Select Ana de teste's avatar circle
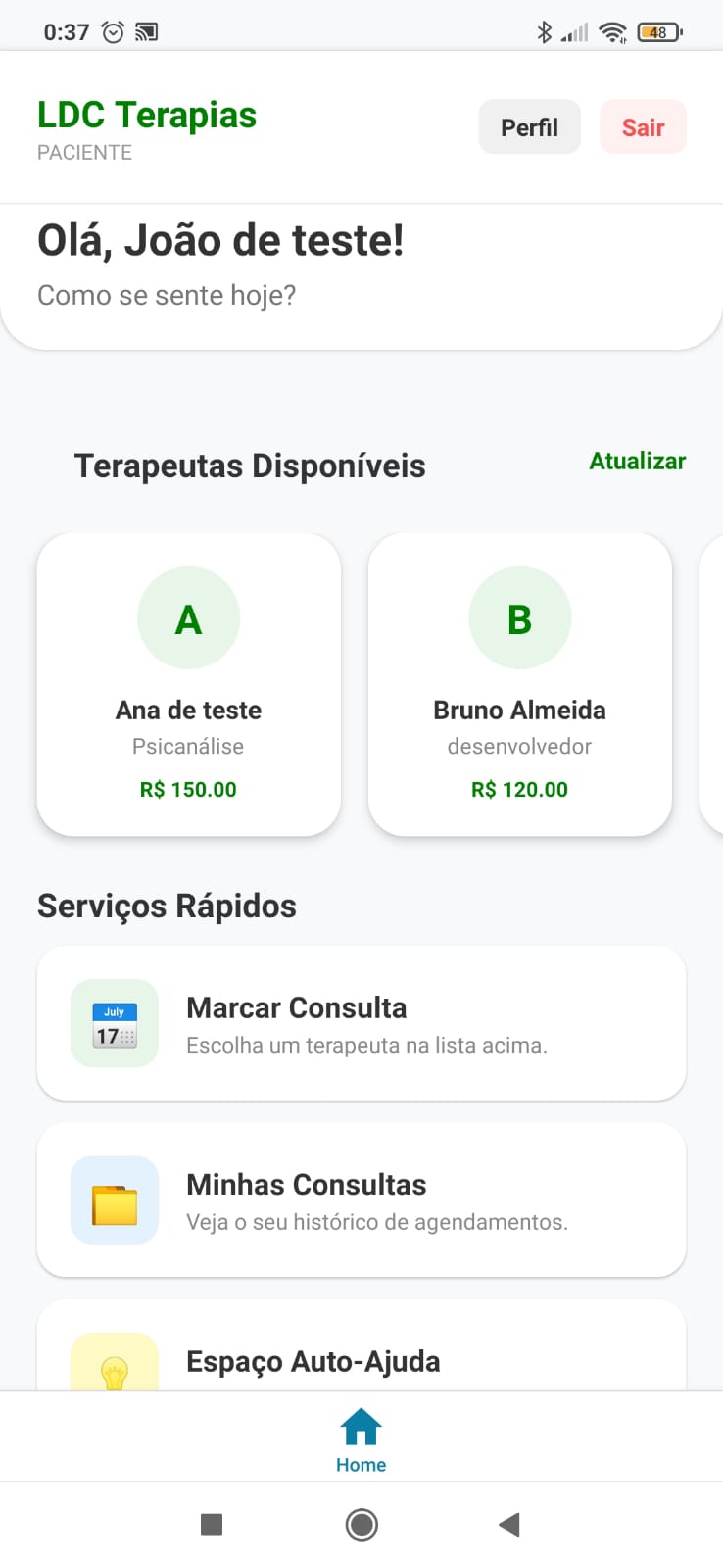 coord(188,617)
